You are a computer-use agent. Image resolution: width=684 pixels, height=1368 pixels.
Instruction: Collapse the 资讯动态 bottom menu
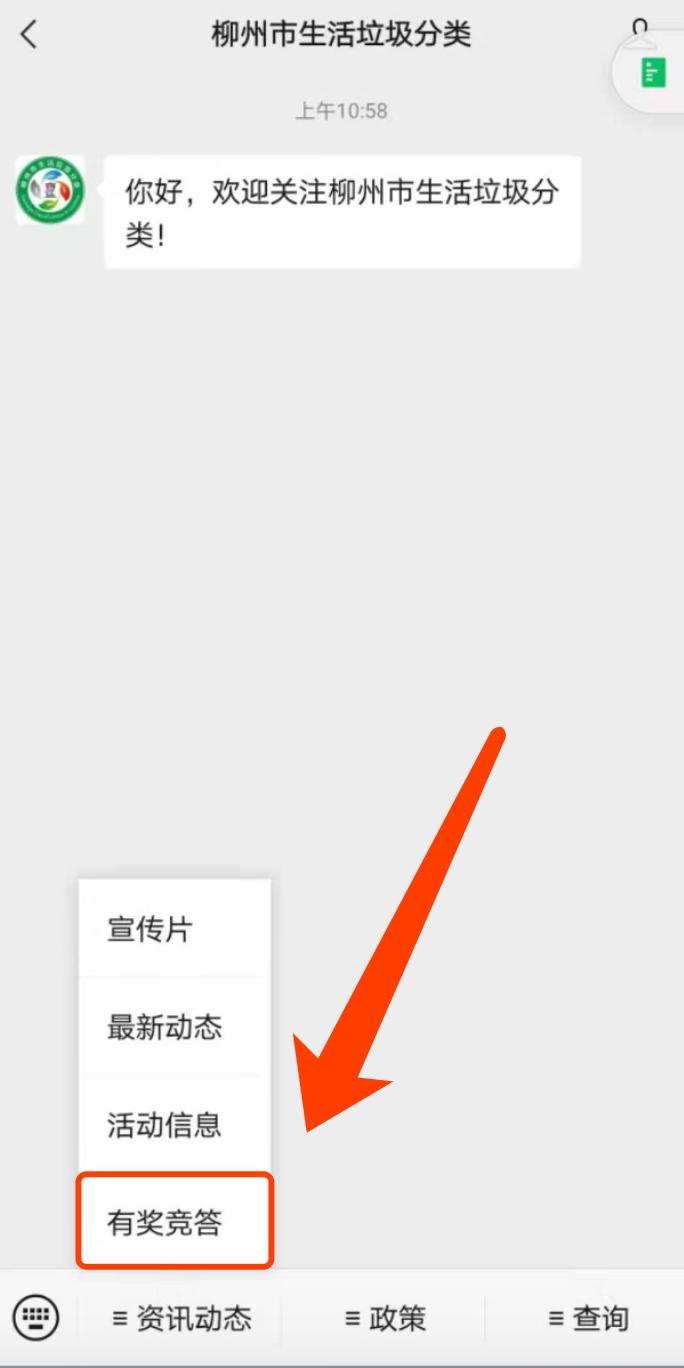[181, 1319]
